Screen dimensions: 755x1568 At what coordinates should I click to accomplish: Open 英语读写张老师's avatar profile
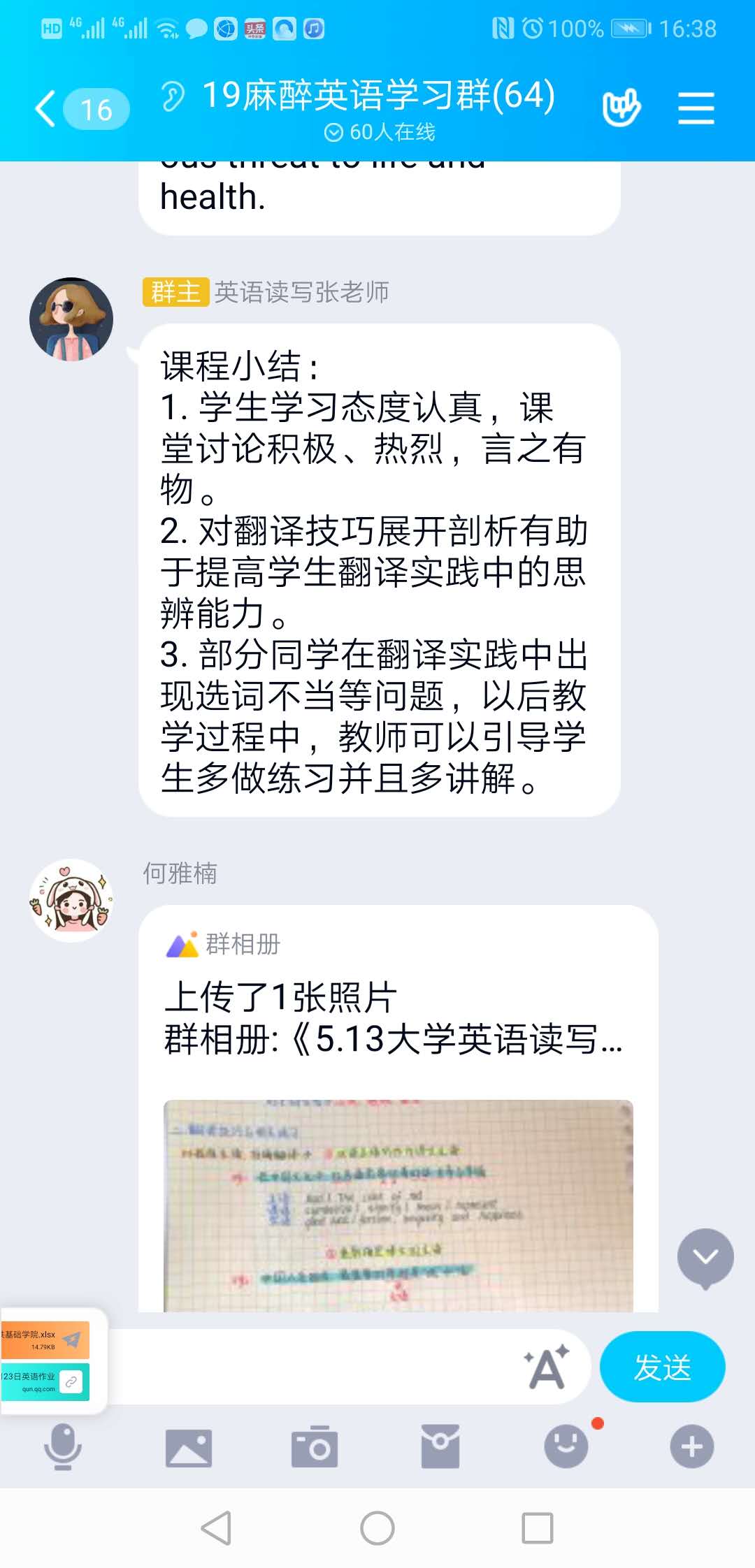71,319
